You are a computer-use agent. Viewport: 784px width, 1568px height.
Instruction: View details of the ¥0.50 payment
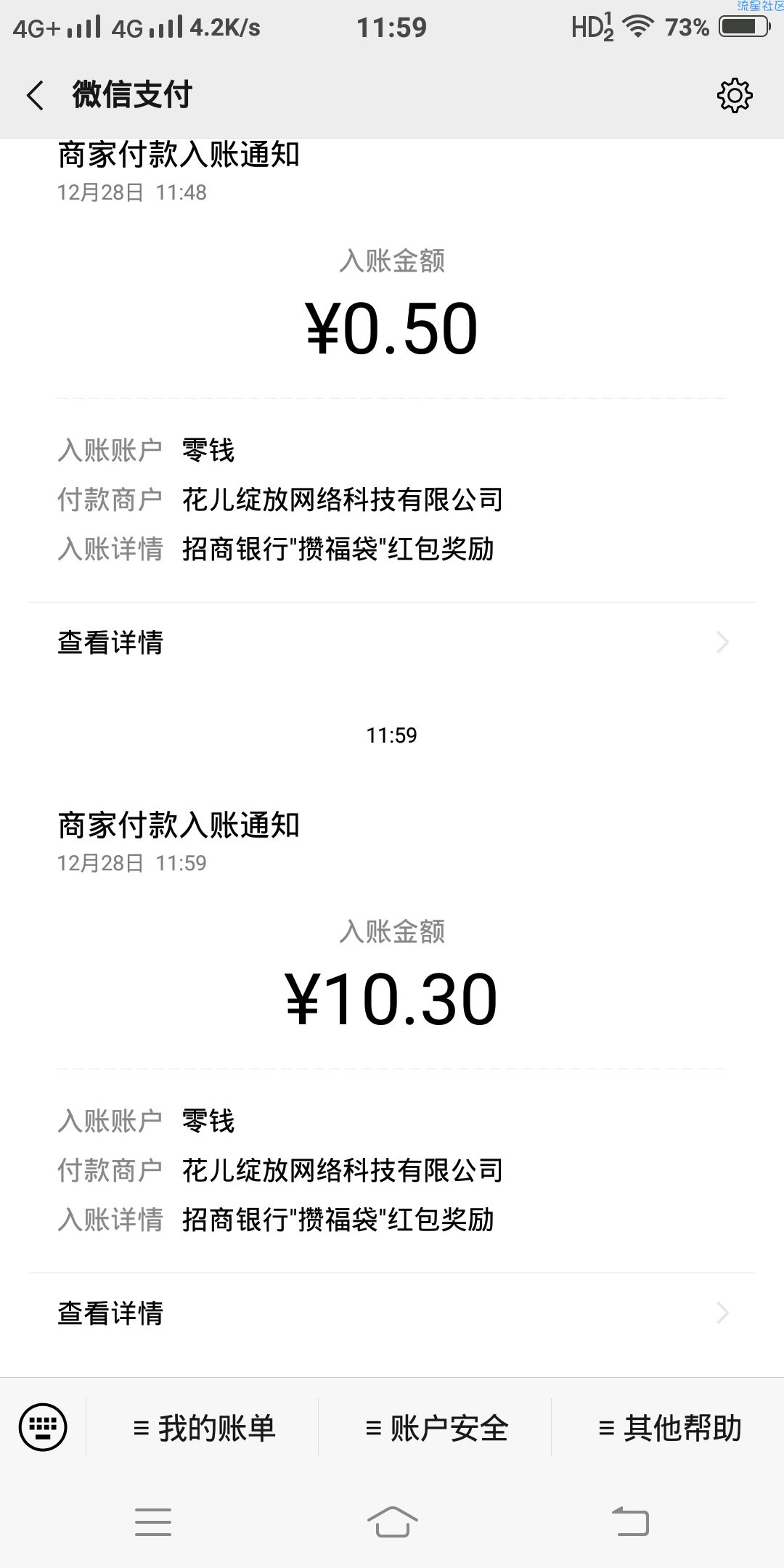click(392, 642)
